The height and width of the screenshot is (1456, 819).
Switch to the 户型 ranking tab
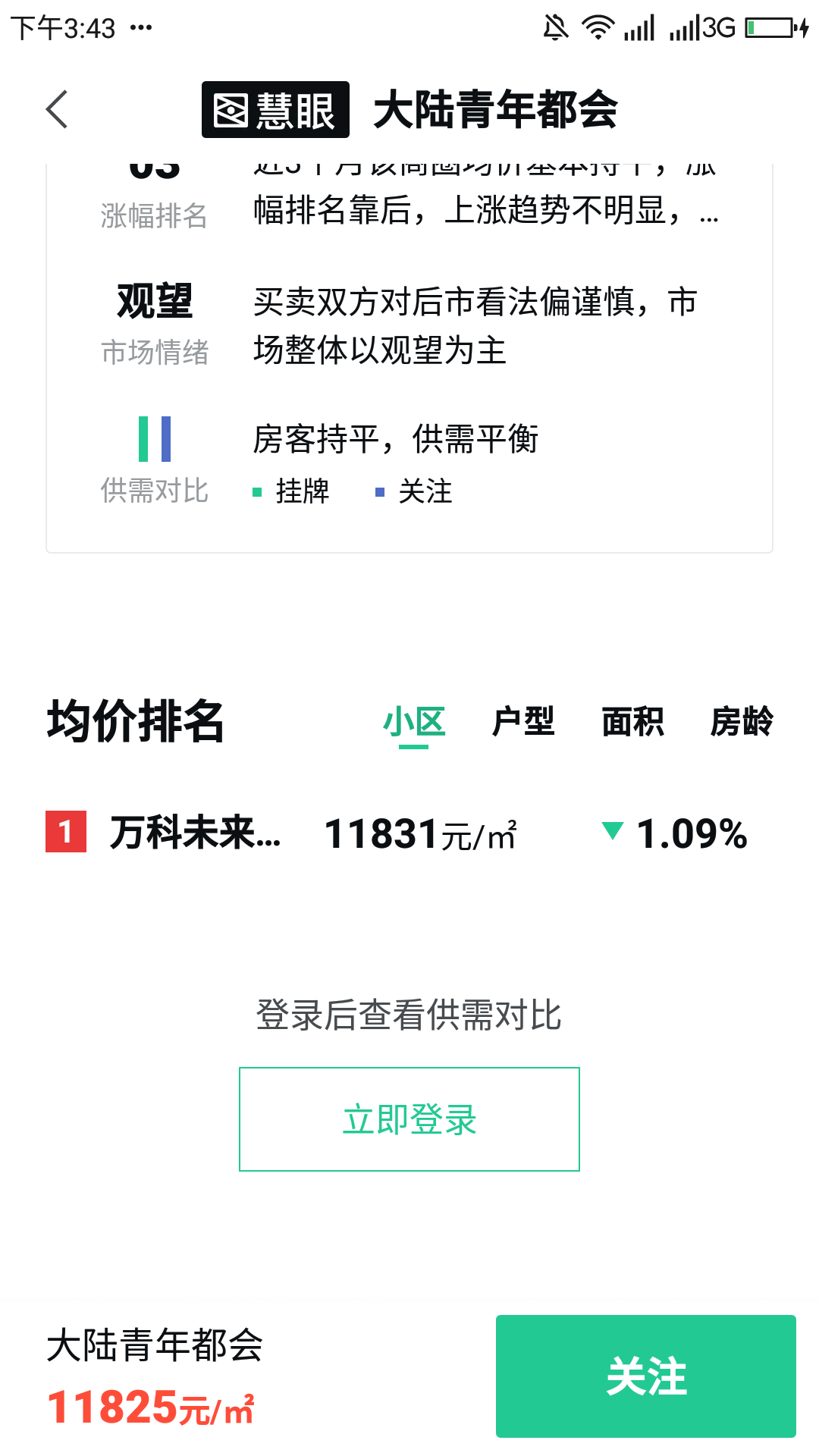pyautogui.click(x=523, y=722)
